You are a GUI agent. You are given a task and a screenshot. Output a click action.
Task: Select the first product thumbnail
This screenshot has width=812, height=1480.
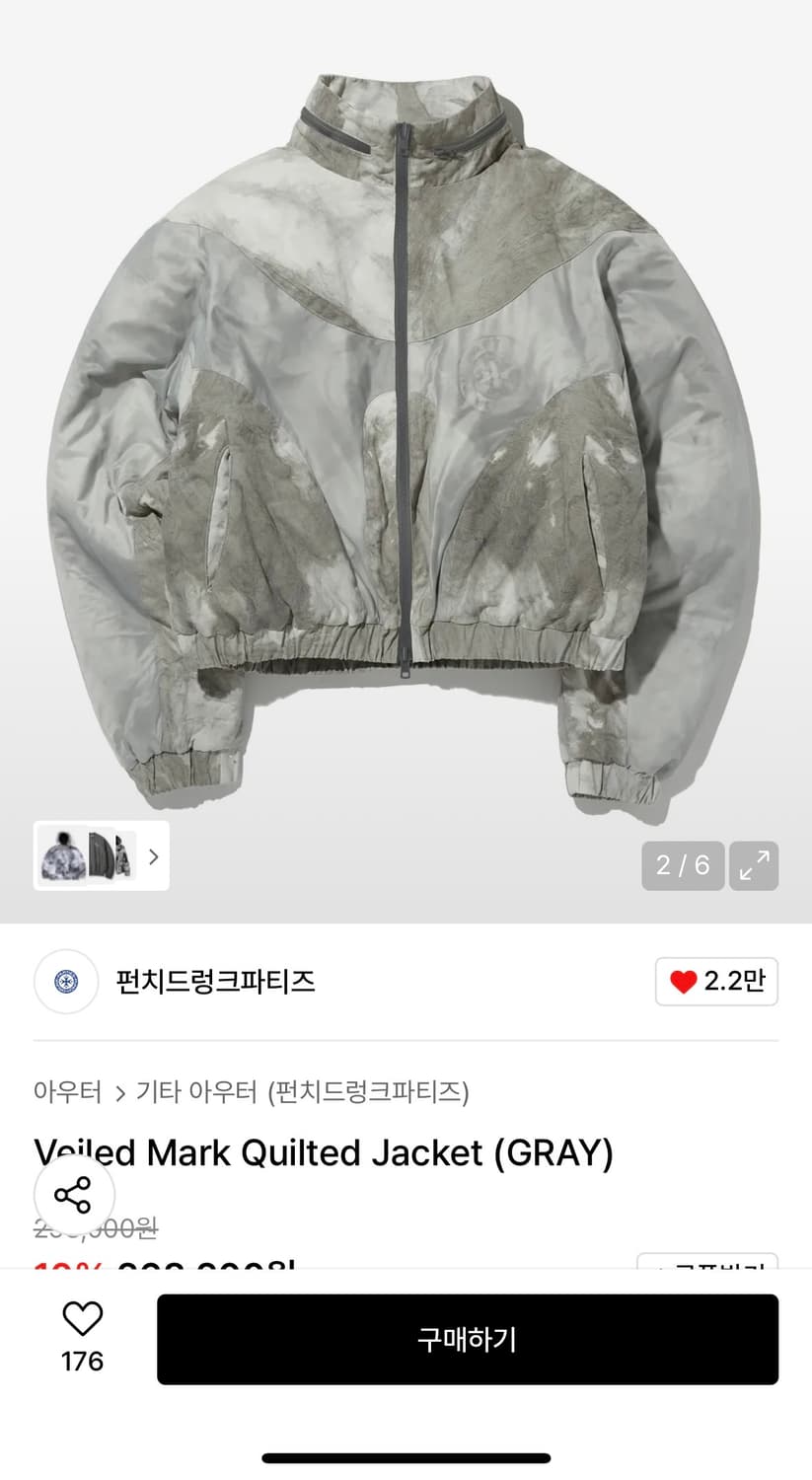[x=61, y=856]
